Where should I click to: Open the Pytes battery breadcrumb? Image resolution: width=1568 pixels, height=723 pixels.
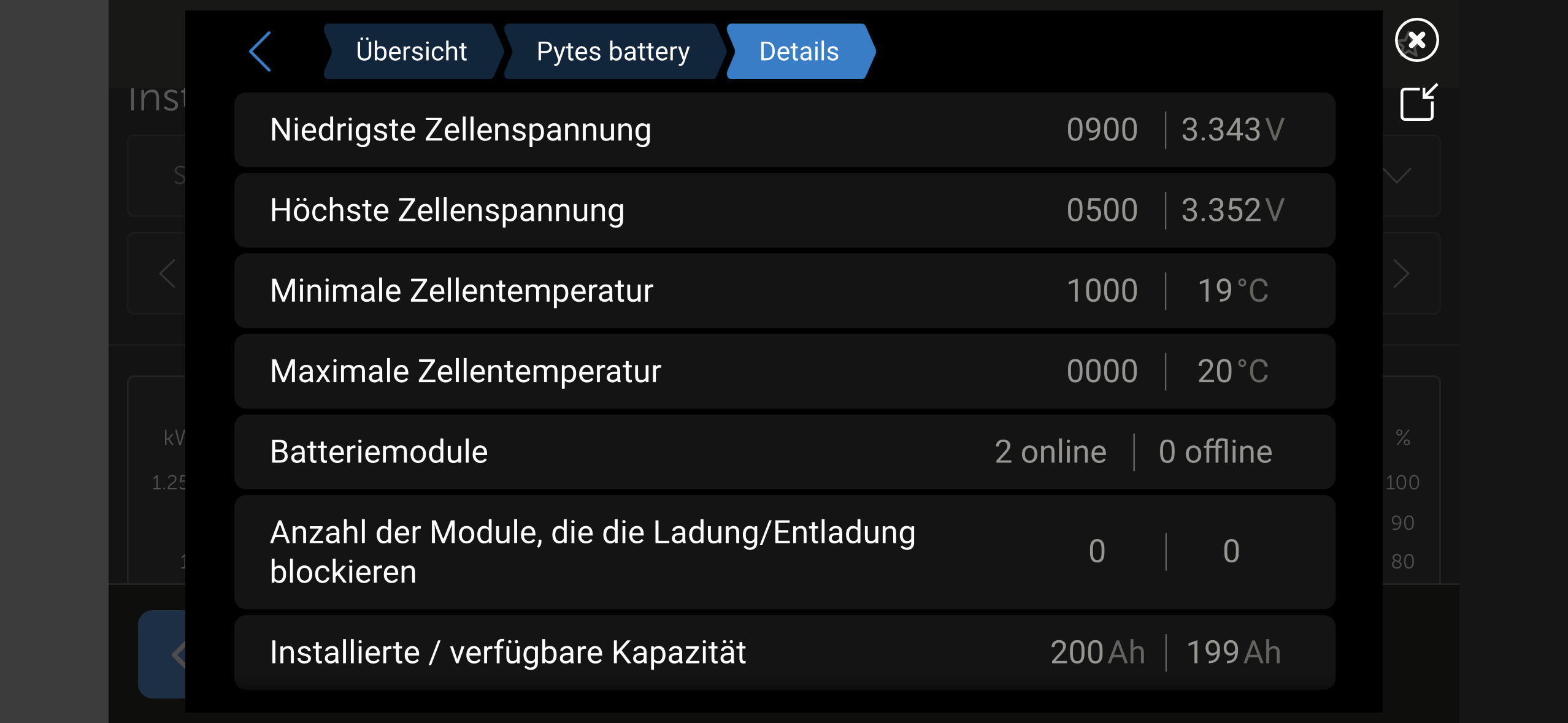tap(613, 52)
